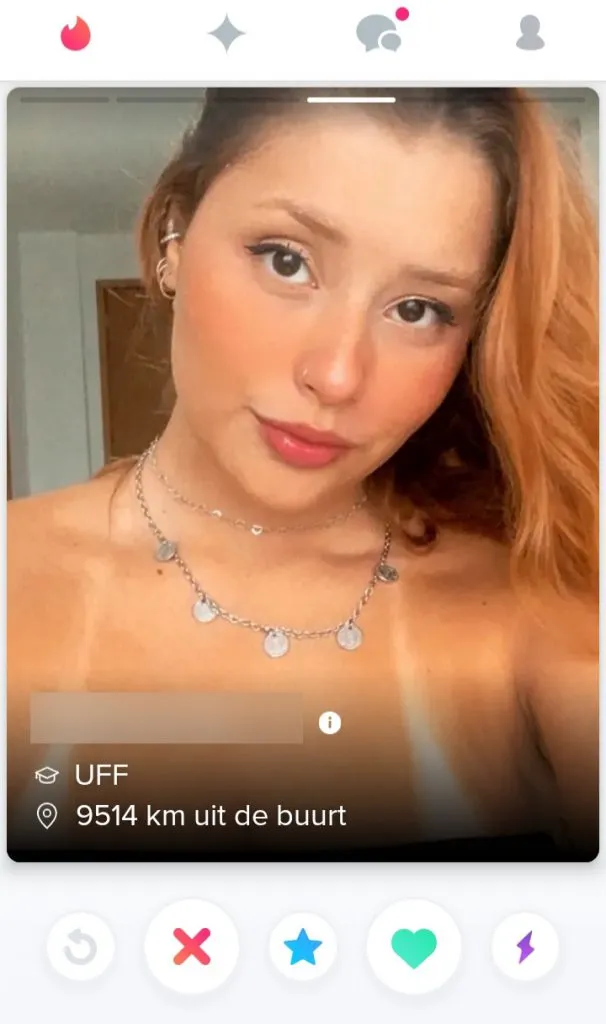Image resolution: width=606 pixels, height=1024 pixels.
Task: Tap the profile photo card
Action: click(x=303, y=400)
